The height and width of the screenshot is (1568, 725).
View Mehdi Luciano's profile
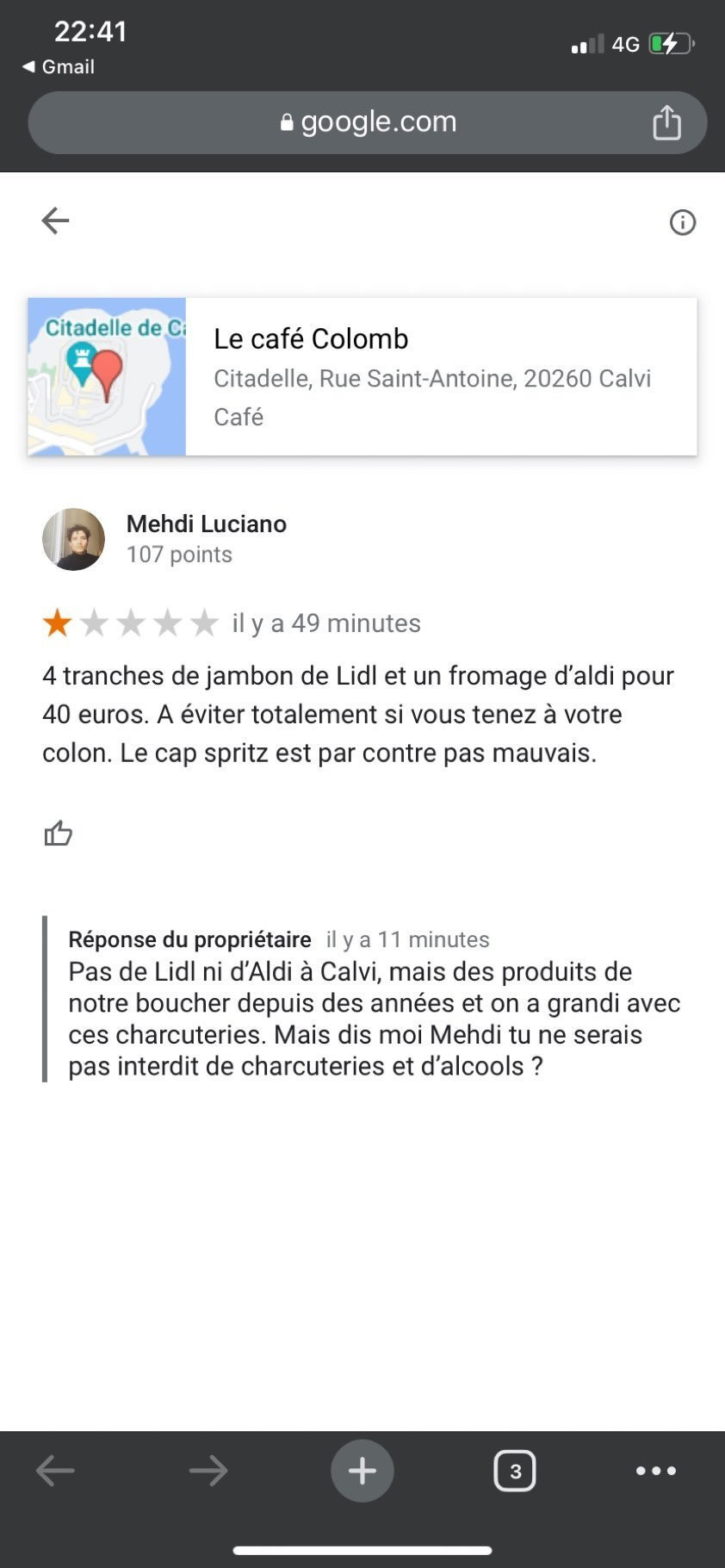click(x=206, y=524)
